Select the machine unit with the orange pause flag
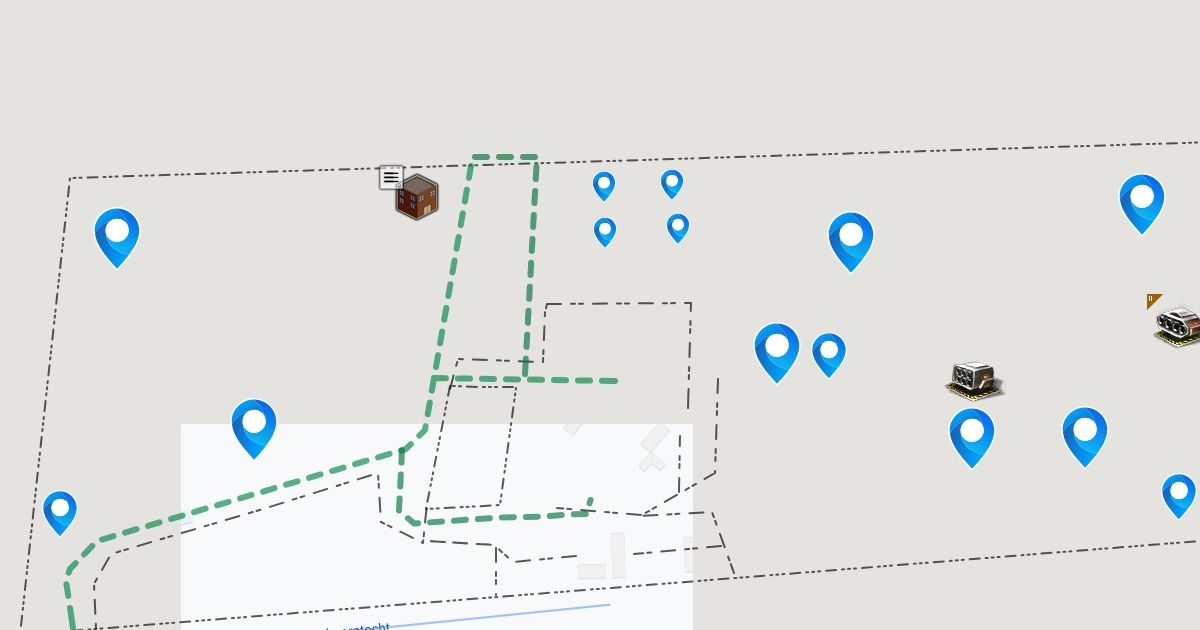 pos(1178,326)
